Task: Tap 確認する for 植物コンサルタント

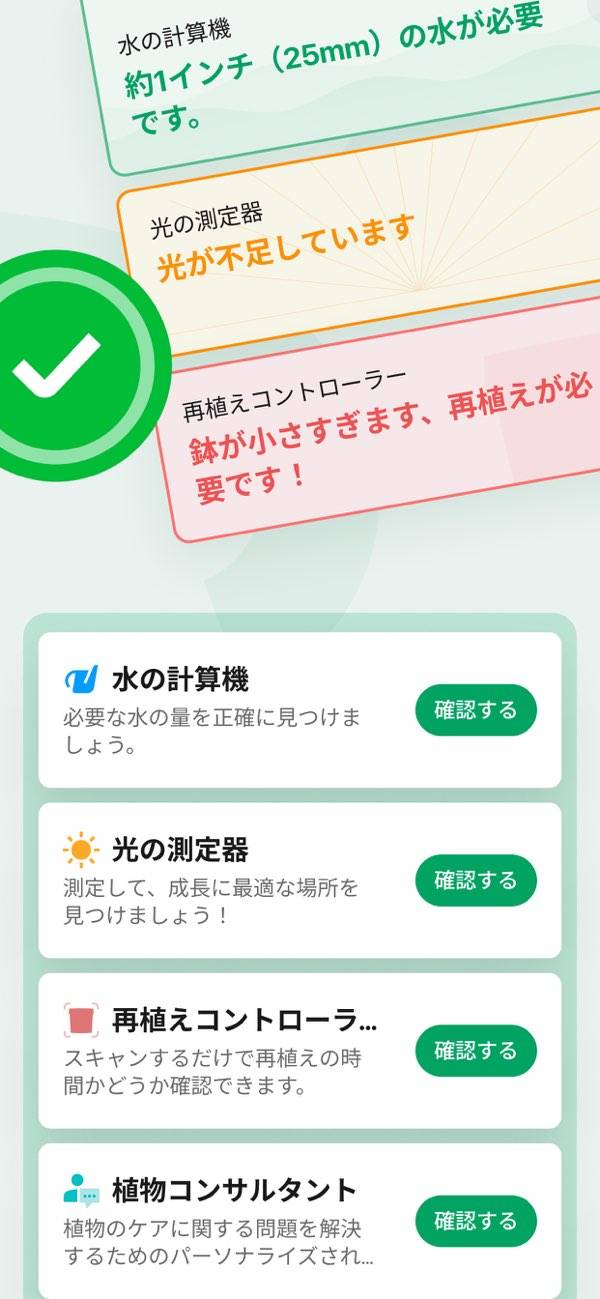Action: 476,1221
